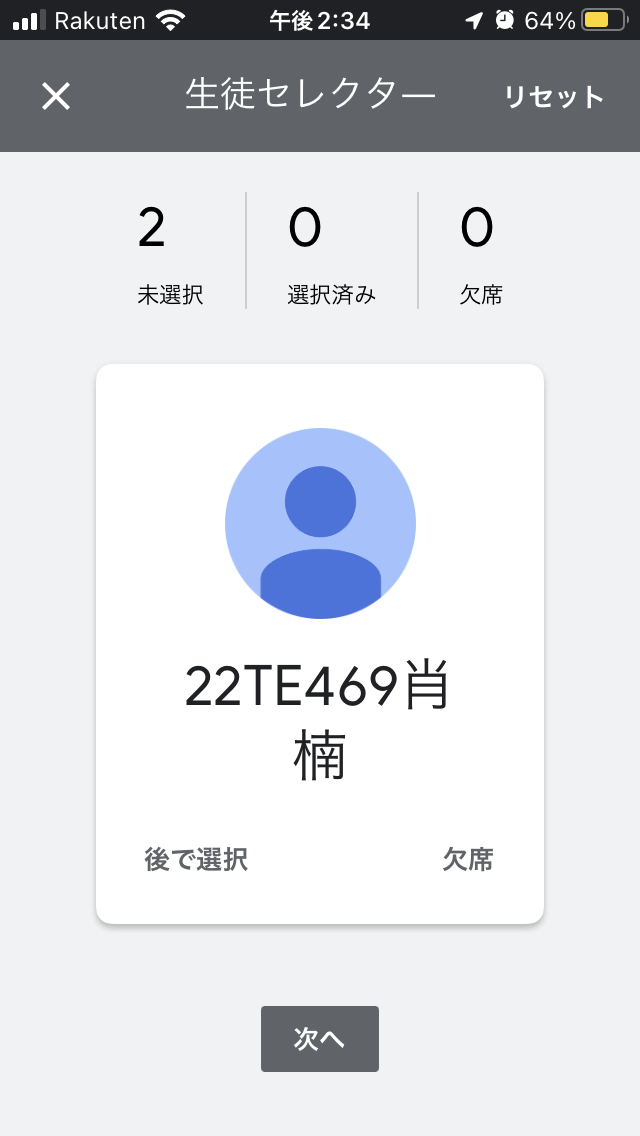Image resolution: width=640 pixels, height=1136 pixels.
Task: Choose 後で選択 for this student
Action: tap(196, 860)
